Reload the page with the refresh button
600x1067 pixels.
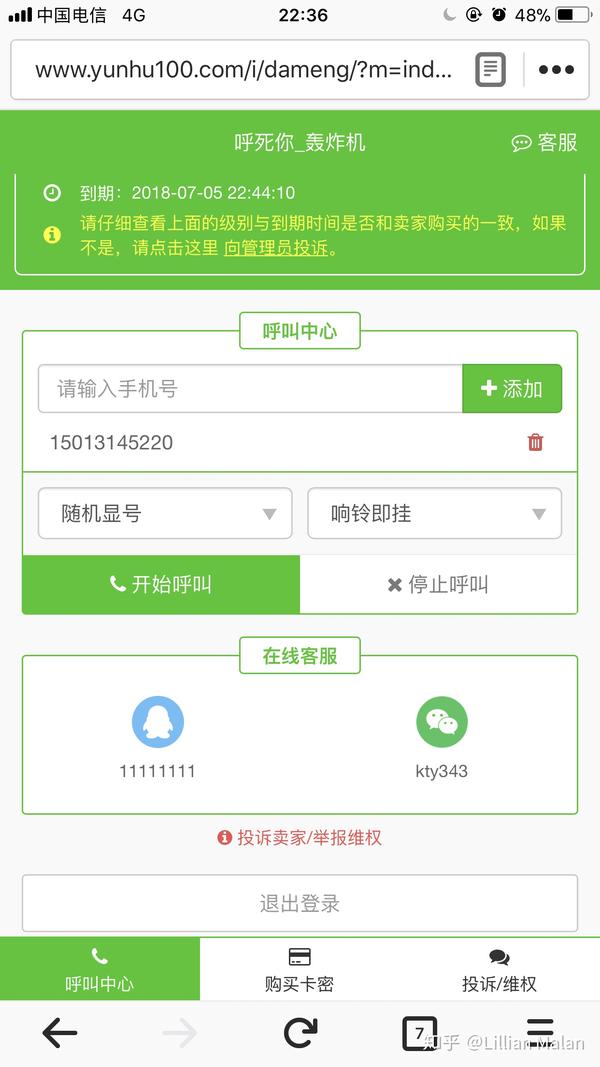pyautogui.click(x=300, y=1033)
